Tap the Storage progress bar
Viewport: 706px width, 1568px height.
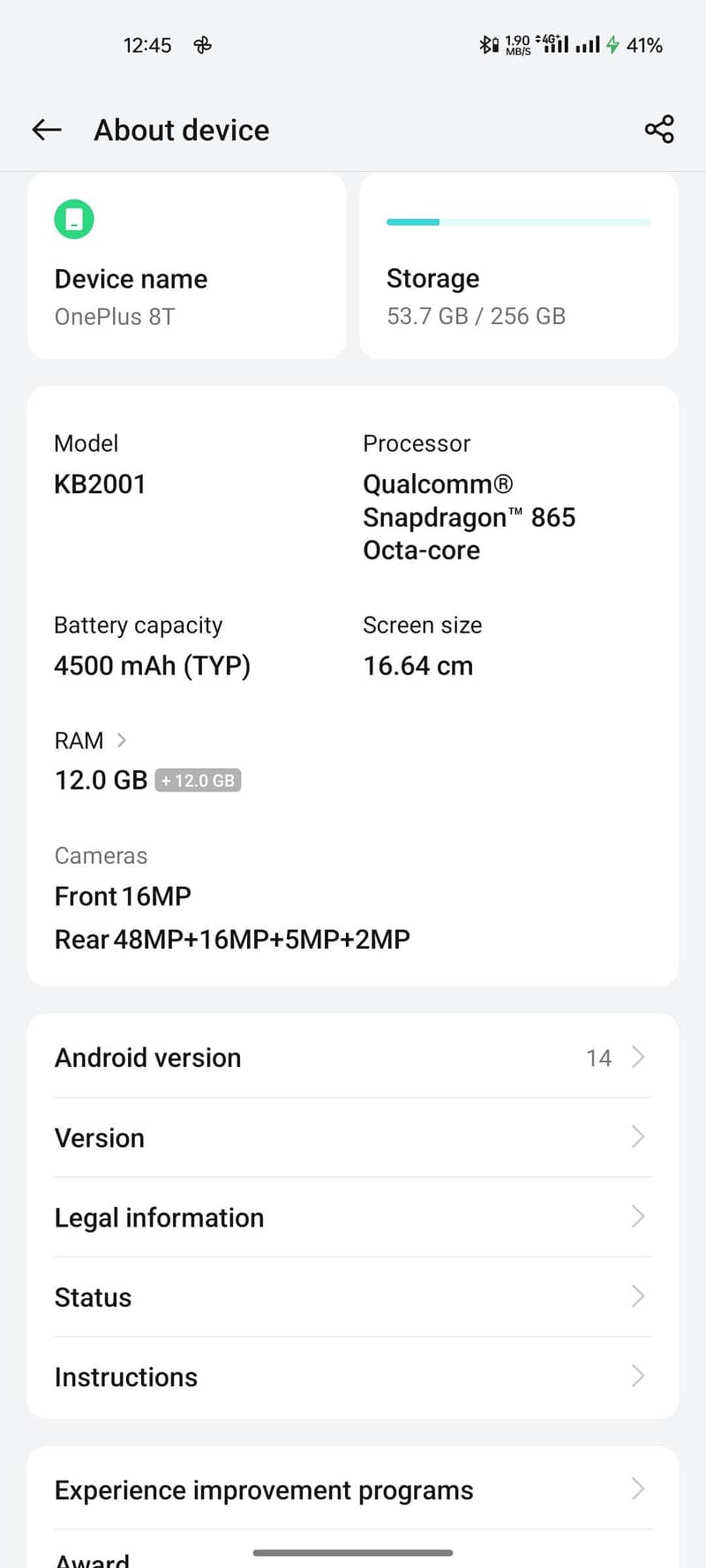(517, 221)
